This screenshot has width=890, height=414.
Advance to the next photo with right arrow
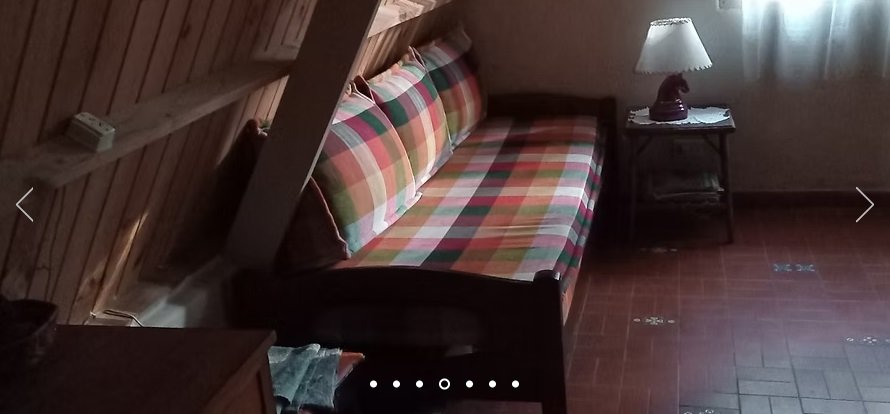864,205
